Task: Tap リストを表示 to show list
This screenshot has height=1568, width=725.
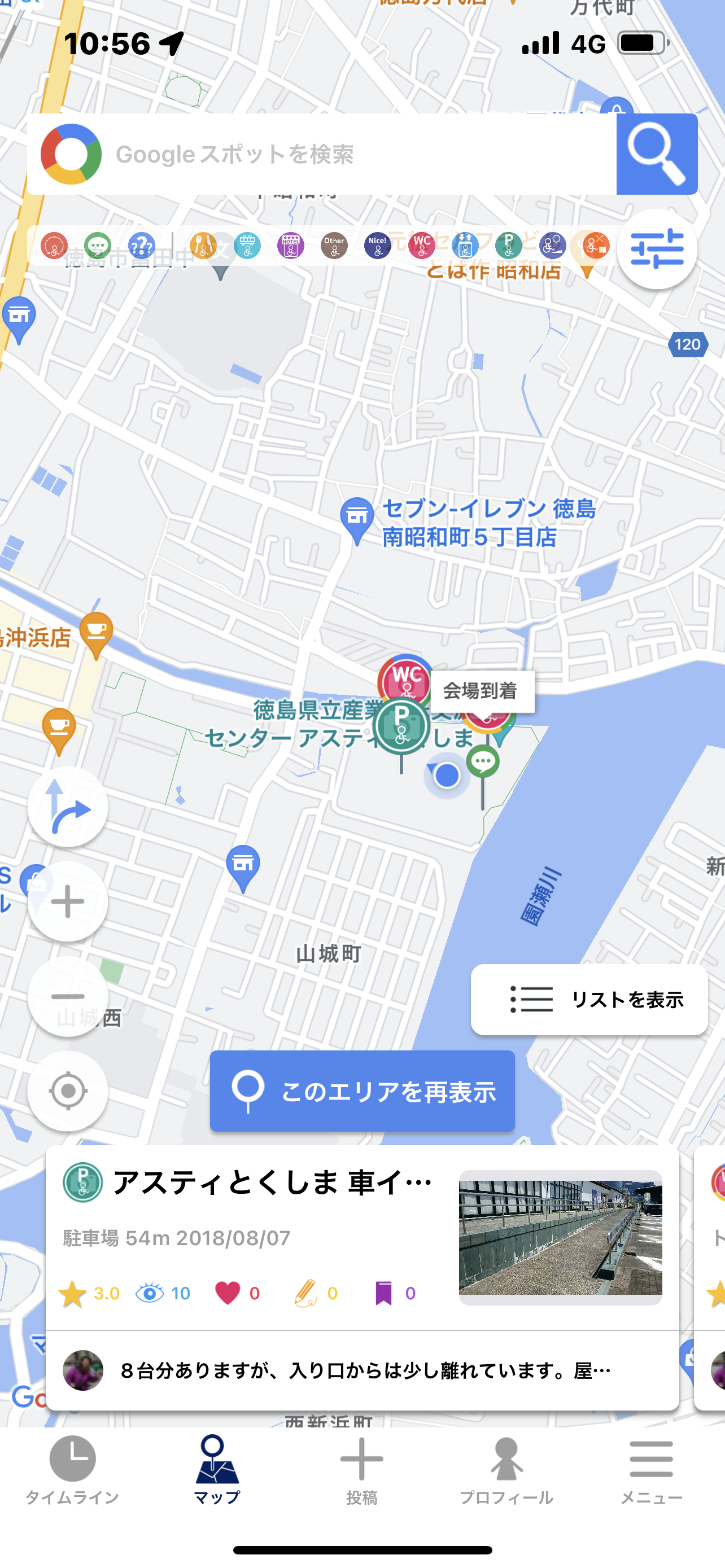Action: point(589,1000)
